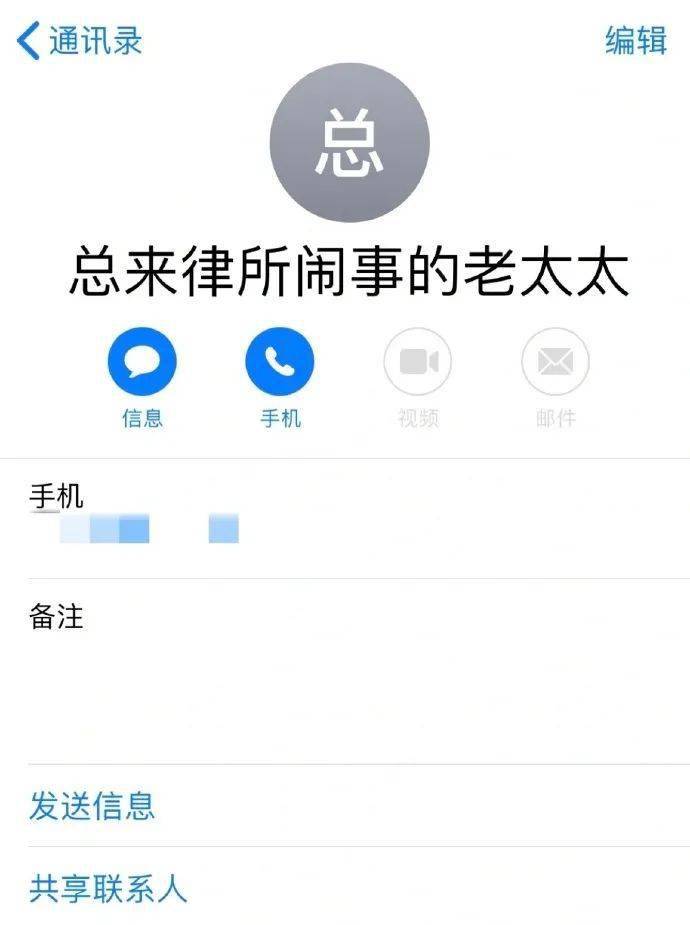
Task: Tap the blurred 手机 number row
Action: point(150,527)
